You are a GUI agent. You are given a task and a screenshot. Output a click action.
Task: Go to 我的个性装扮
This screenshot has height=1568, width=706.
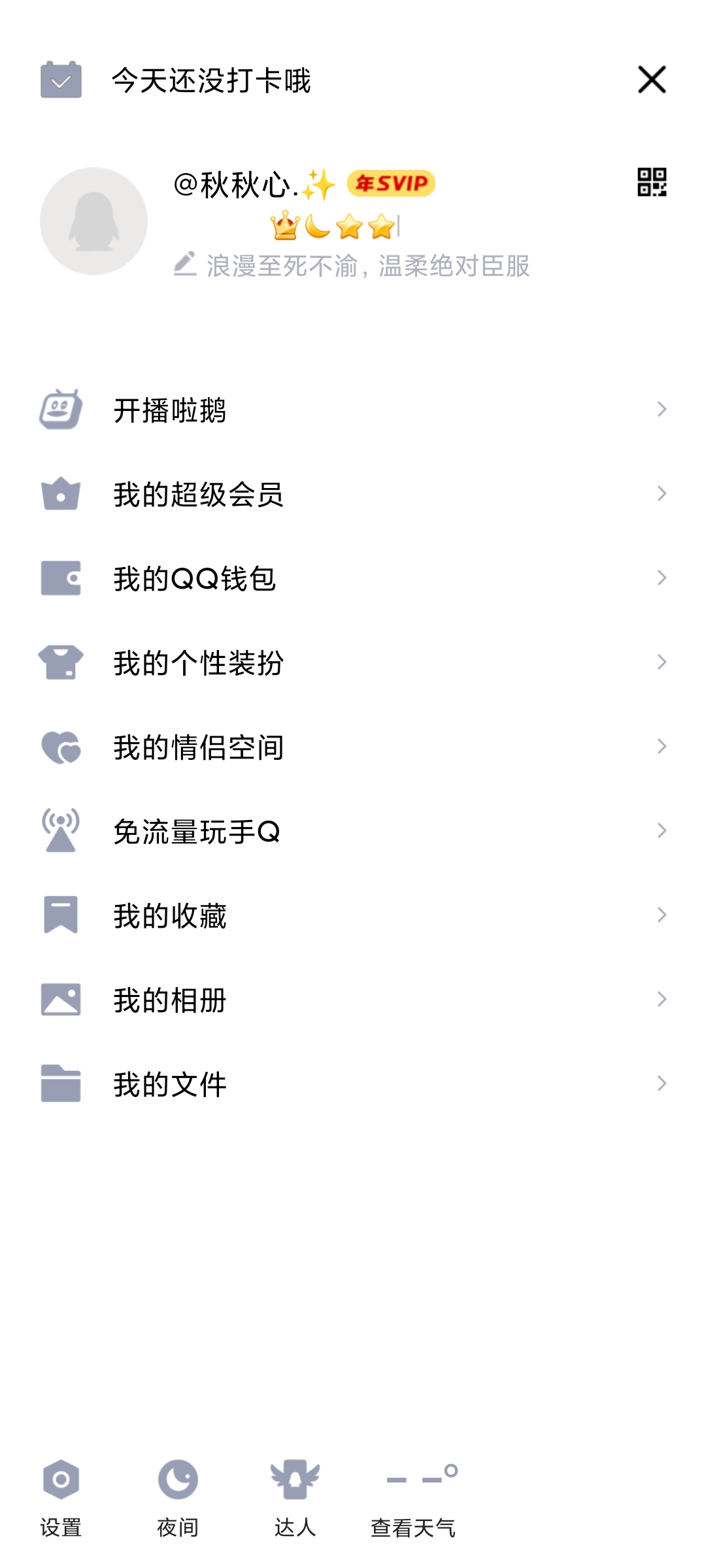[353, 663]
